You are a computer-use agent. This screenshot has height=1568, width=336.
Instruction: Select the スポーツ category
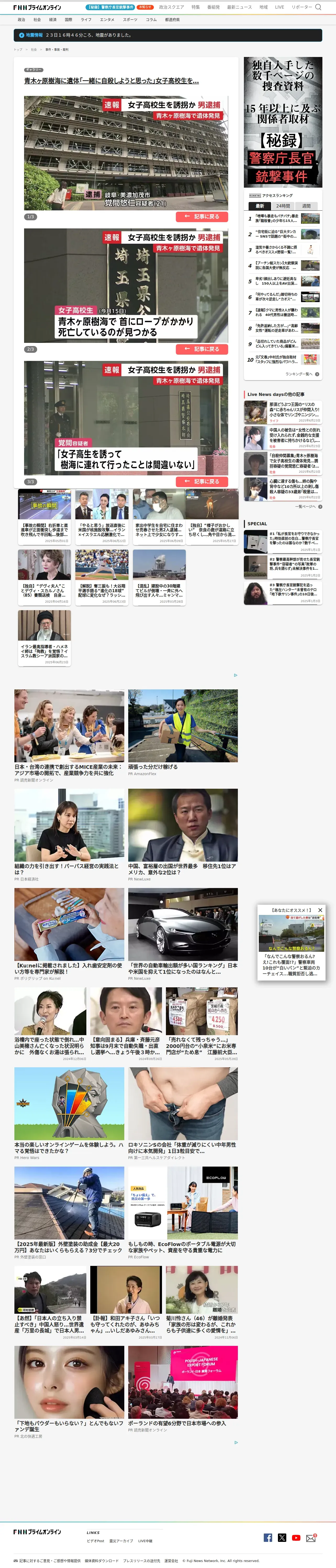point(130,20)
